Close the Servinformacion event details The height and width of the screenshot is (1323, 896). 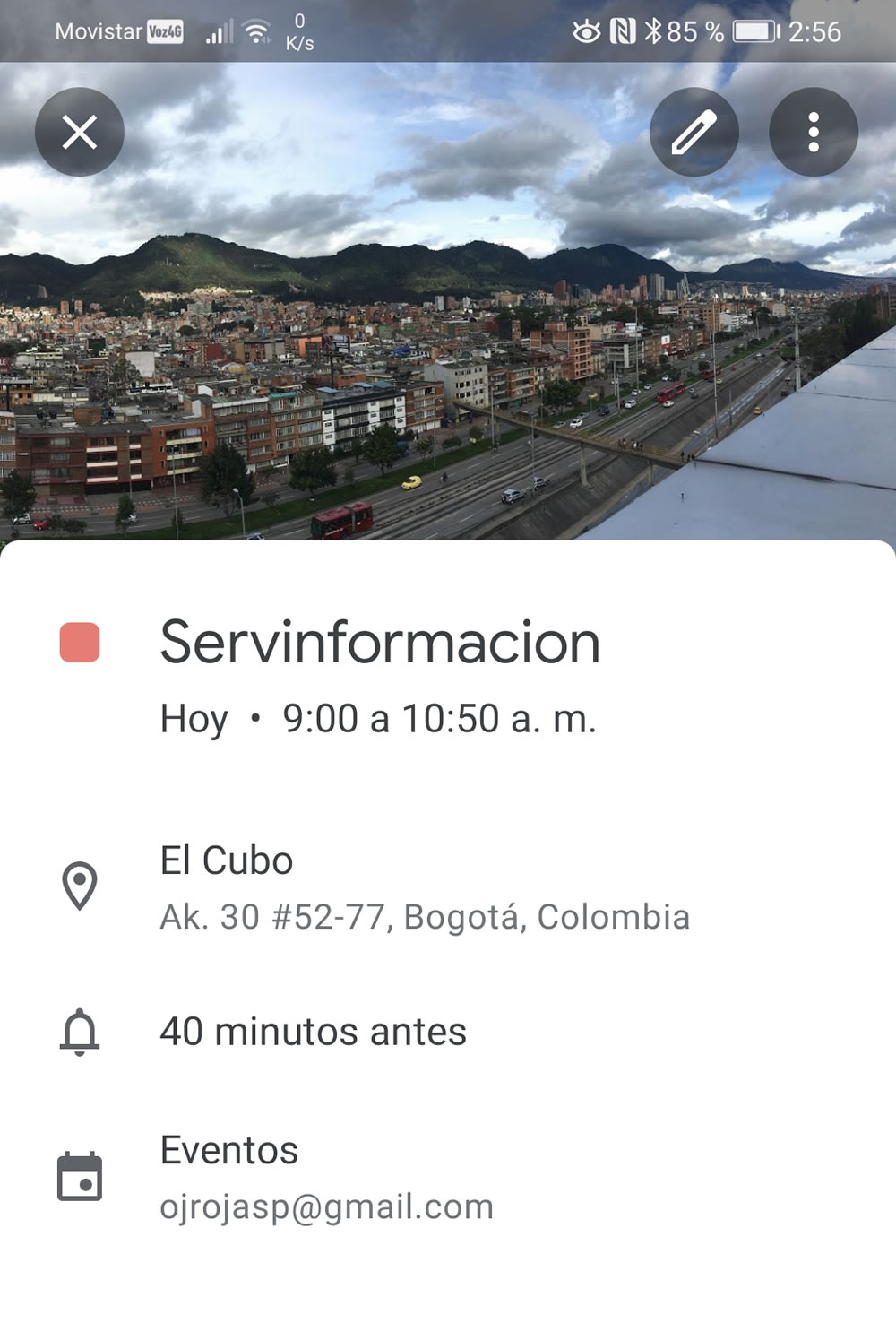coord(79,133)
